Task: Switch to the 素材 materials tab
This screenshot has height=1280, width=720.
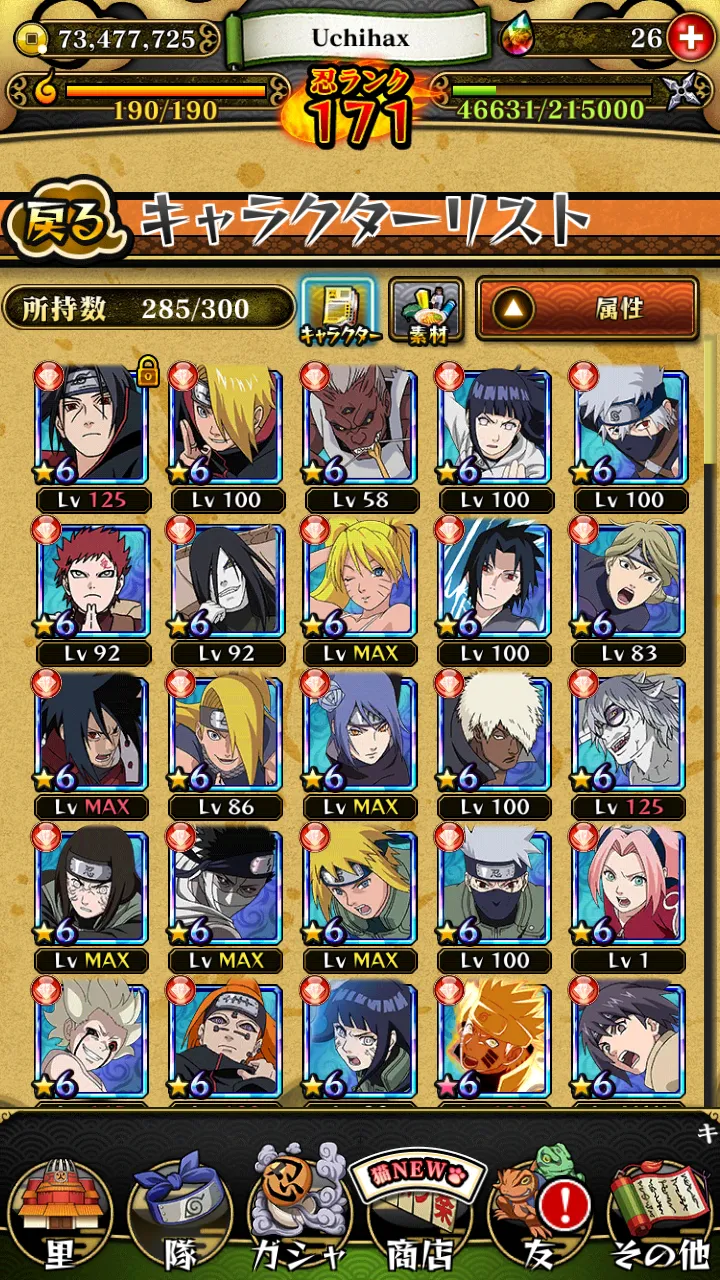Action: (426, 312)
